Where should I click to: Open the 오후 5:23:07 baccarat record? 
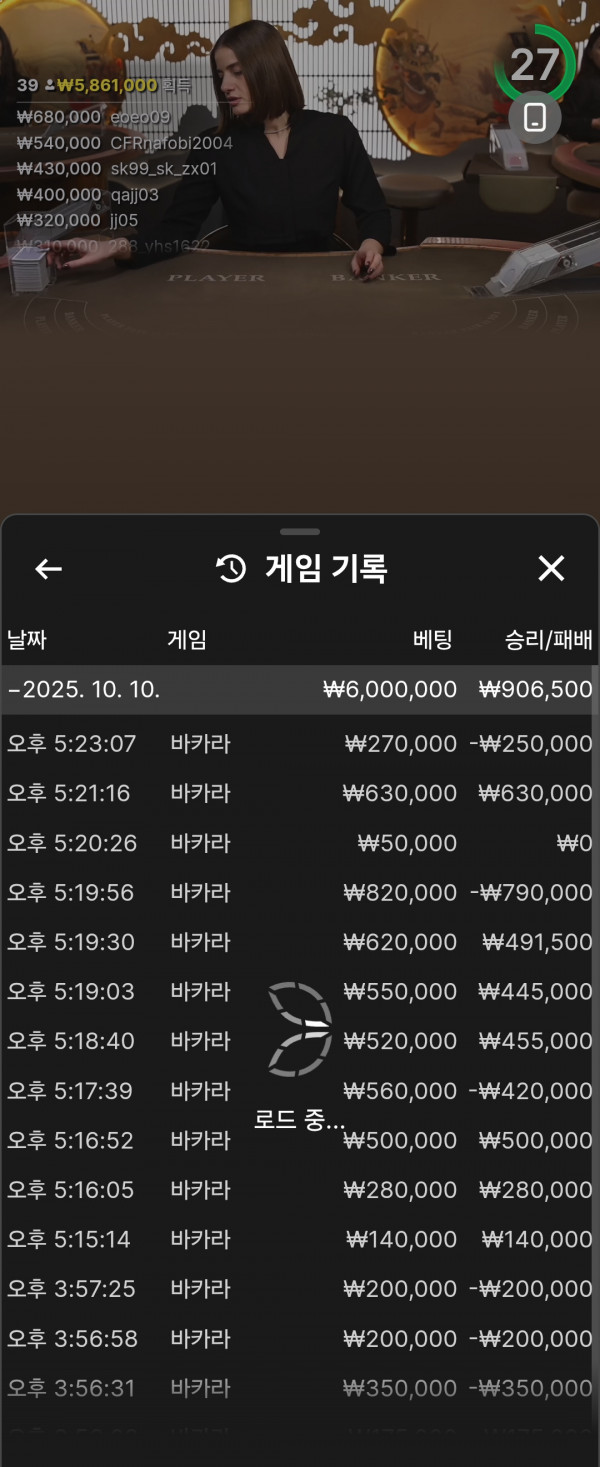[299, 744]
